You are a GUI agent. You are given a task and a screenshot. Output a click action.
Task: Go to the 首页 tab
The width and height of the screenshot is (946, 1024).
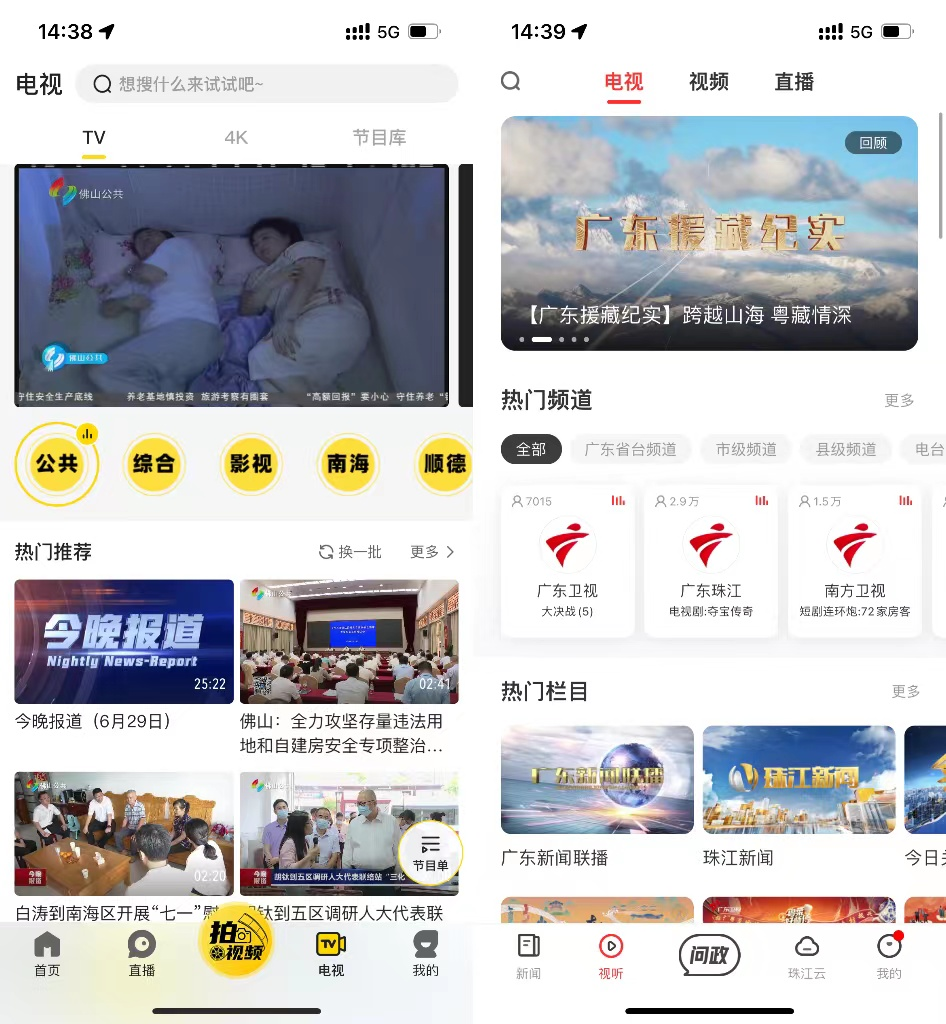point(47,954)
